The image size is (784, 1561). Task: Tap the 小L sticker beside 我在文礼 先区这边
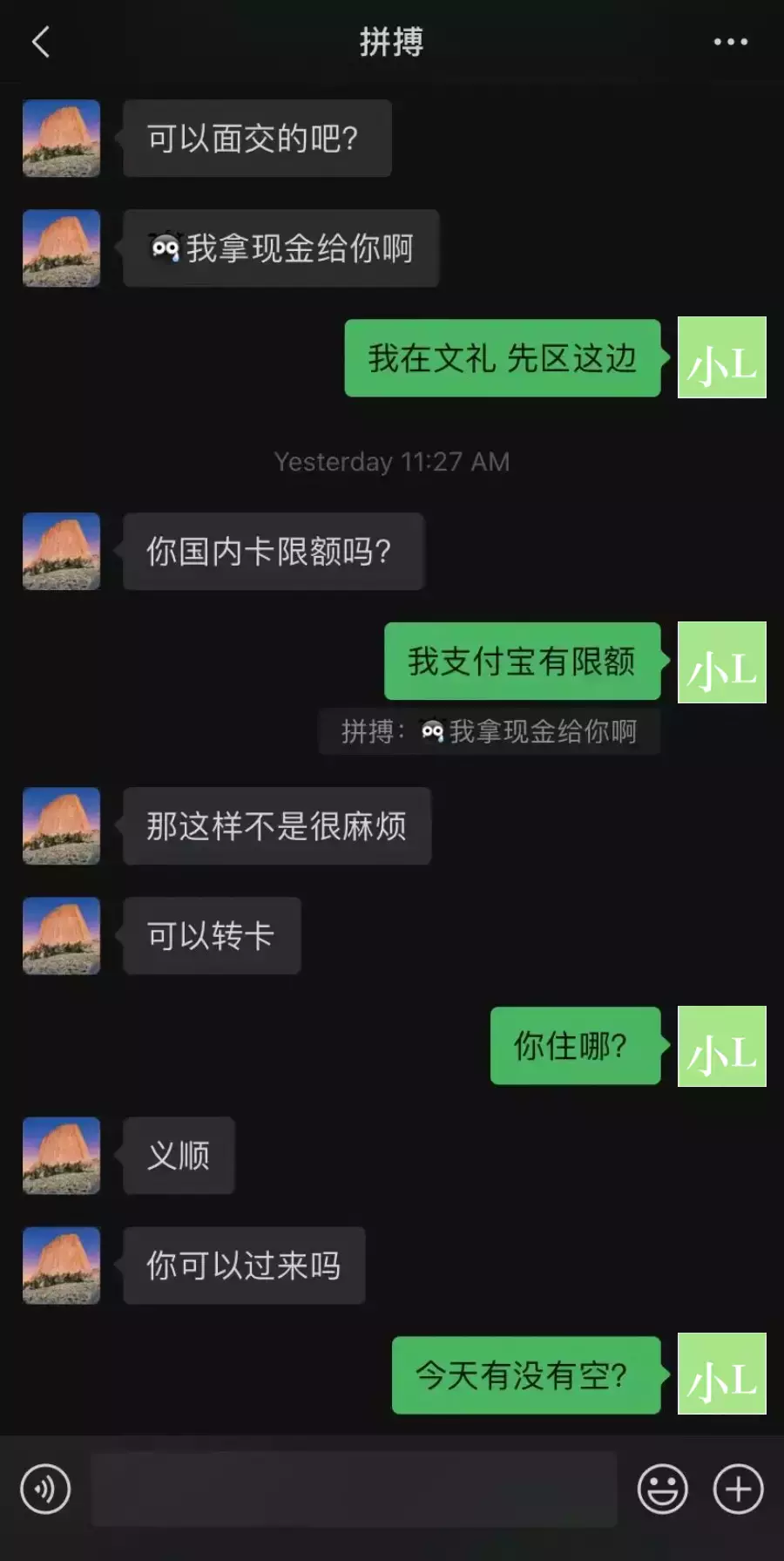tap(721, 360)
